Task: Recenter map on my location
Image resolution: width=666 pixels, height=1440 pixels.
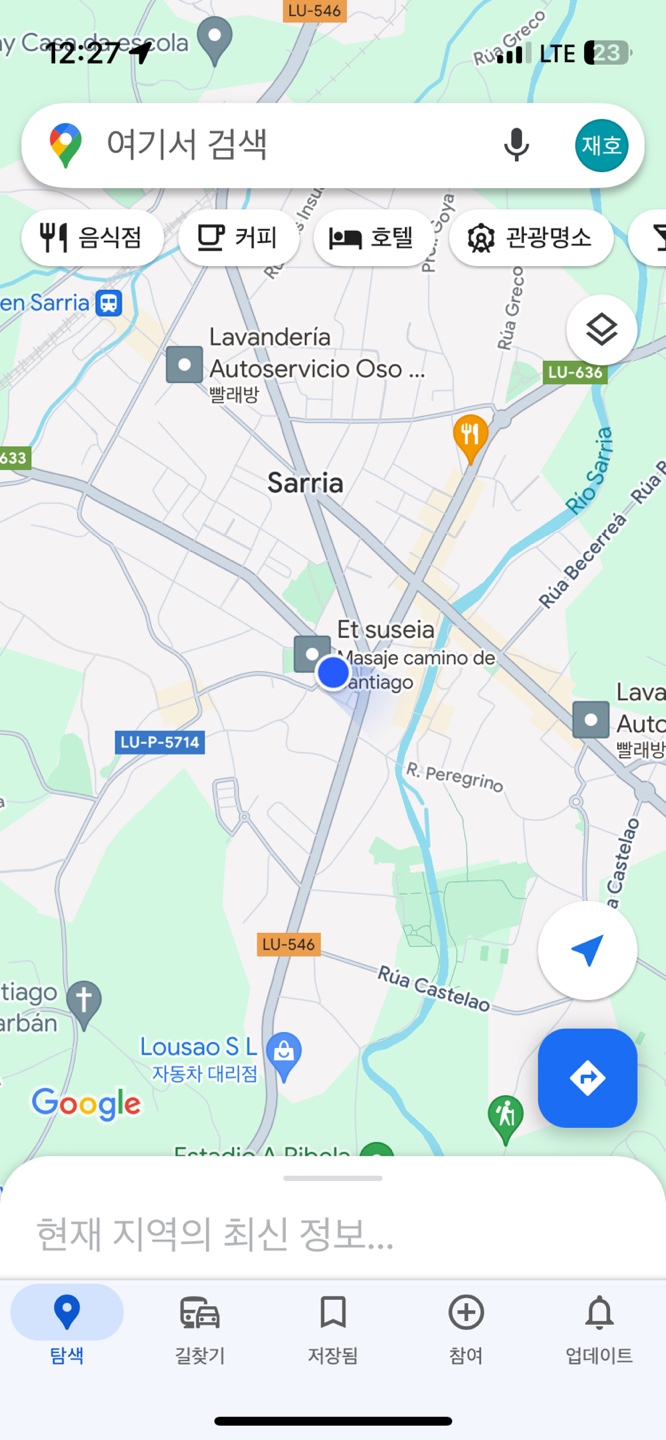Action: [x=587, y=950]
